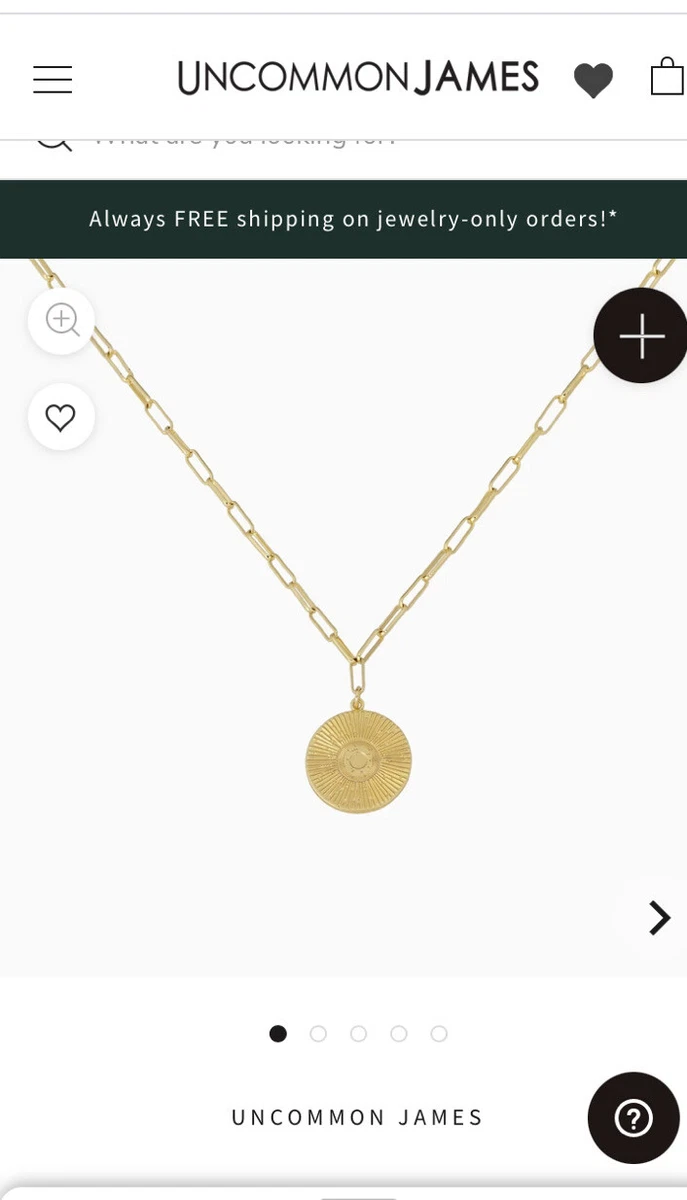Open the hamburger navigation menu
687x1200 pixels.
52,79
